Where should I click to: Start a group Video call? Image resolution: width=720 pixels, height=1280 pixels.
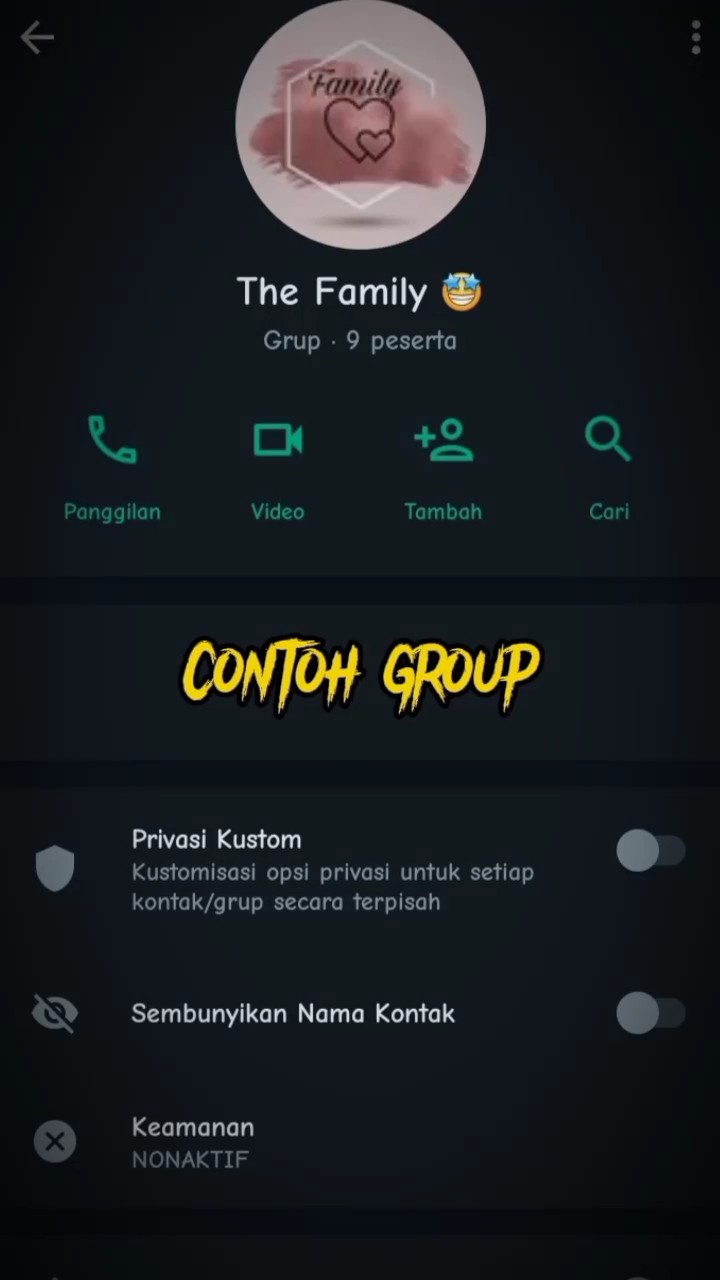point(278,468)
